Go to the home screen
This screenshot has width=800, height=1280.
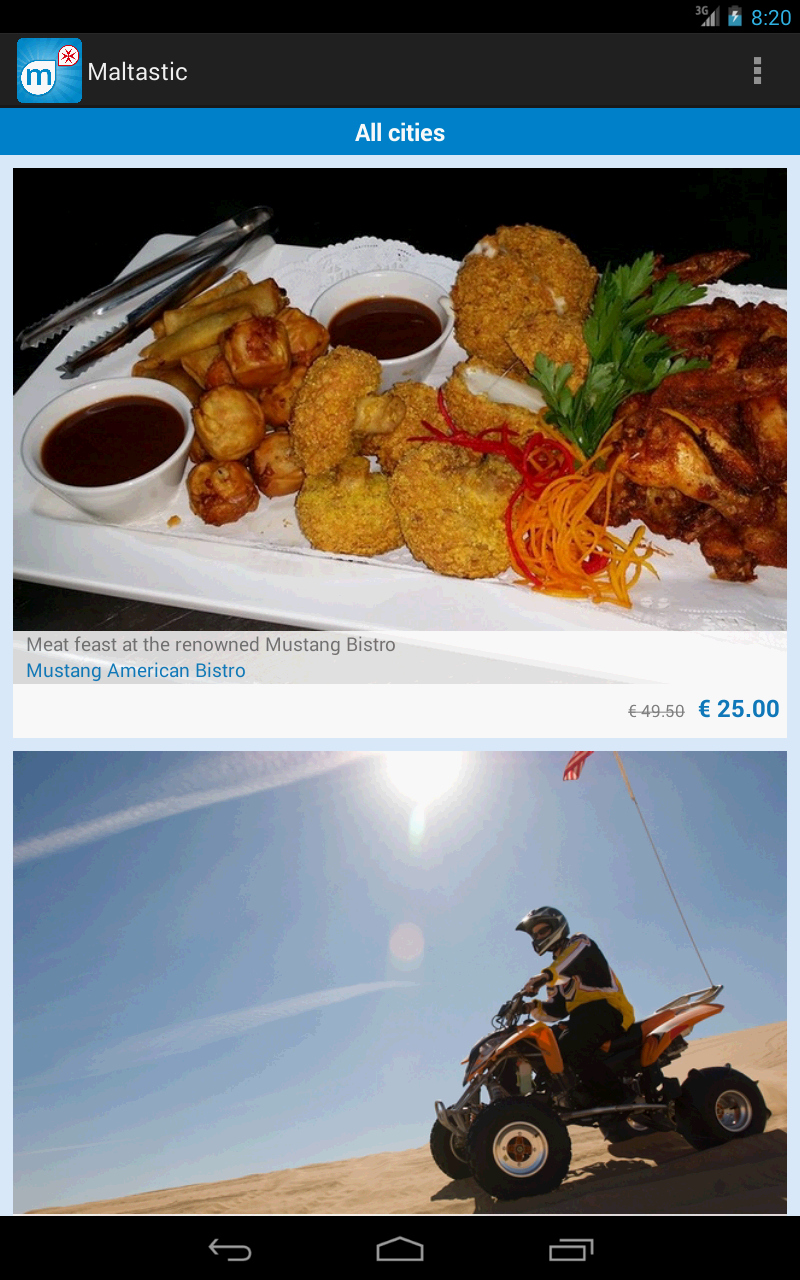pyautogui.click(x=400, y=1249)
